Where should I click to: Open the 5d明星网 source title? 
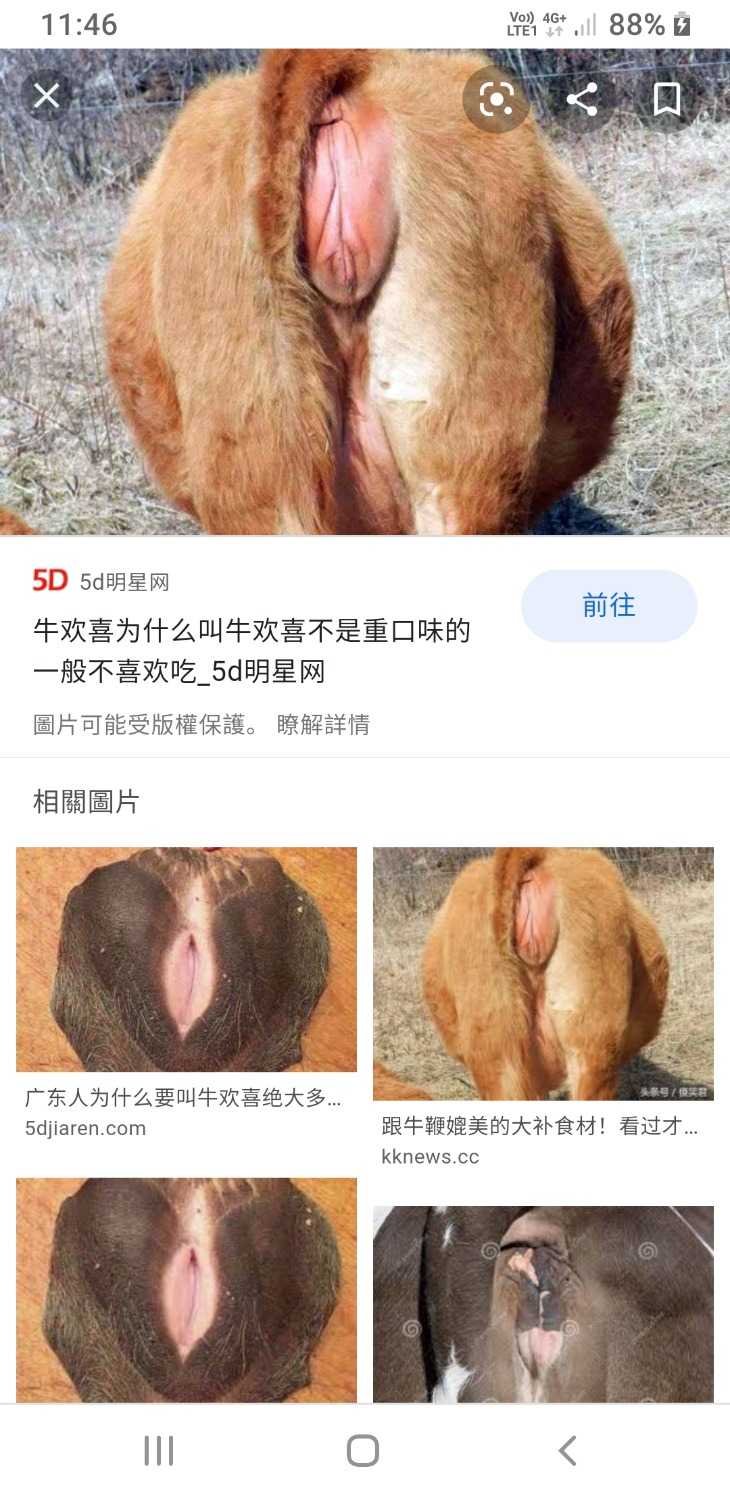tap(252, 651)
